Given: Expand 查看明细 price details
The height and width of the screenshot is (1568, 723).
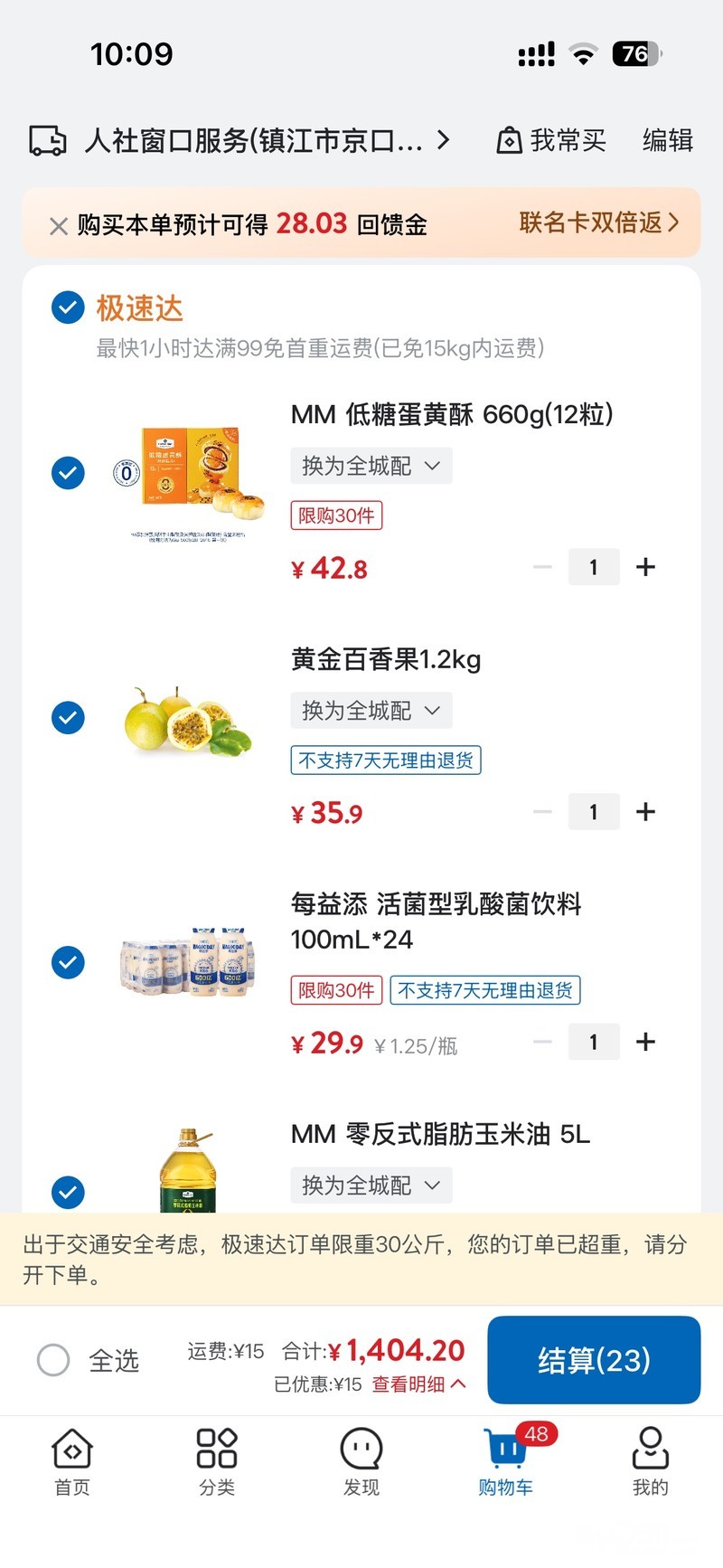Looking at the screenshot, I should (419, 1384).
